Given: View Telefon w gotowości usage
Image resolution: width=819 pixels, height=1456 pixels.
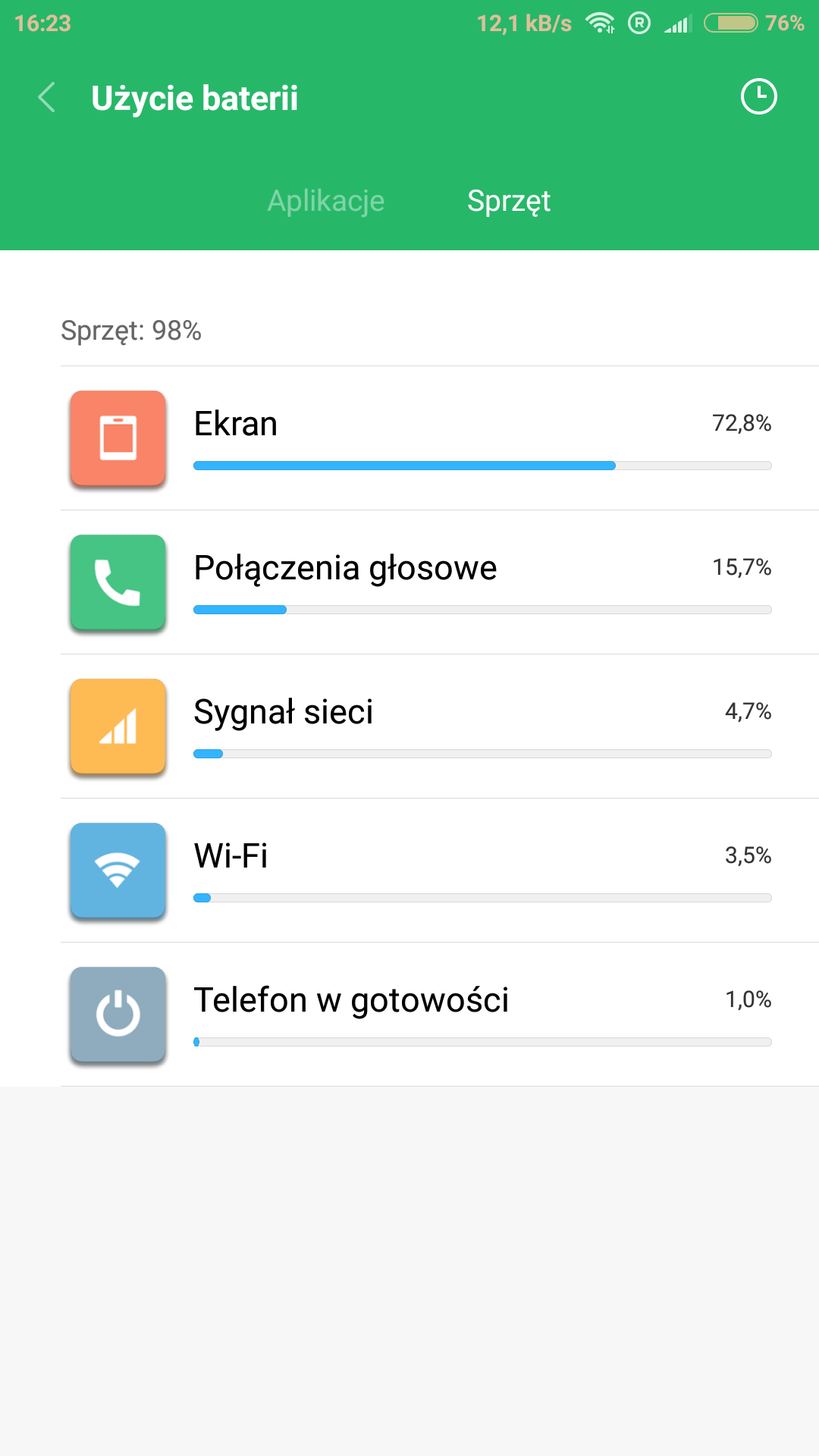Looking at the screenshot, I should [x=440, y=1015].
